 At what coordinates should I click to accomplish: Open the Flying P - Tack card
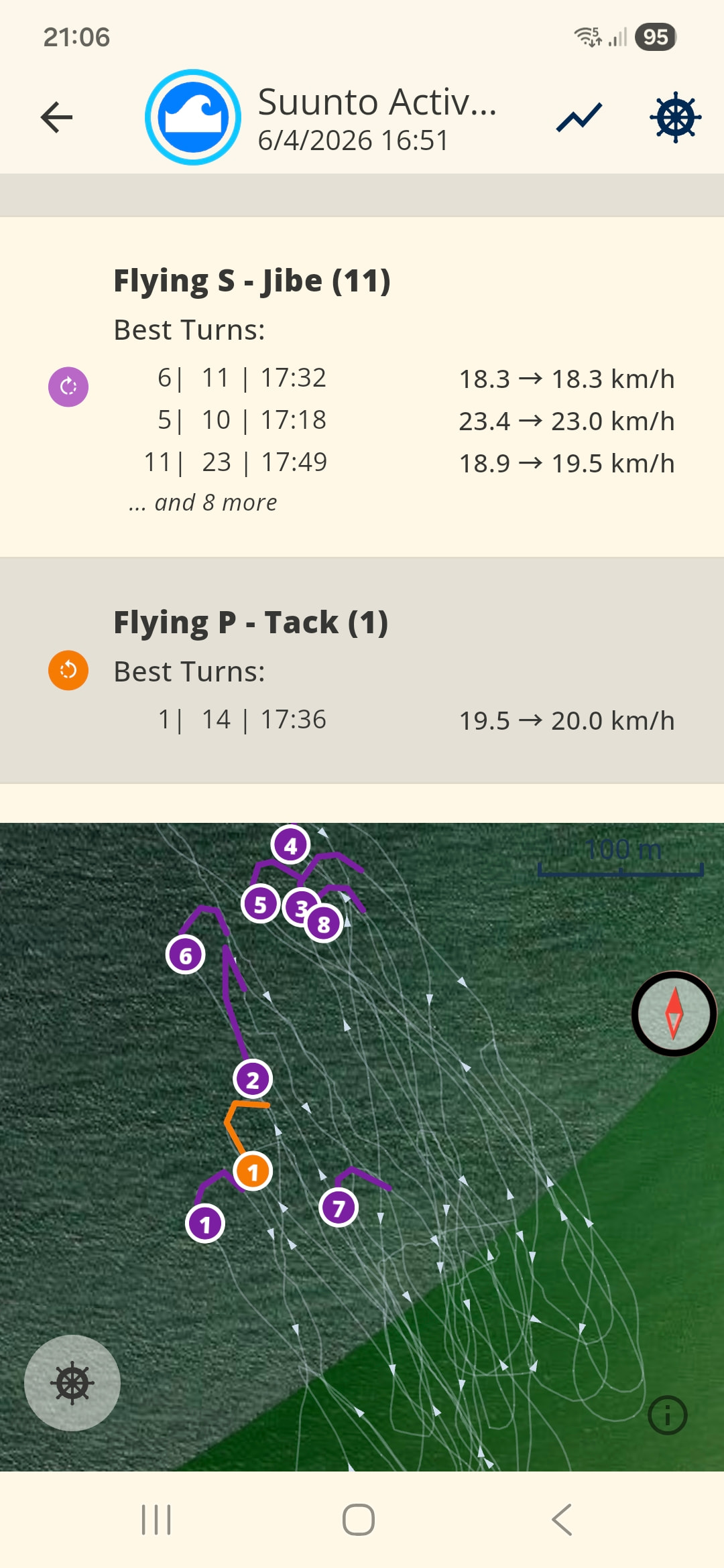click(x=251, y=623)
